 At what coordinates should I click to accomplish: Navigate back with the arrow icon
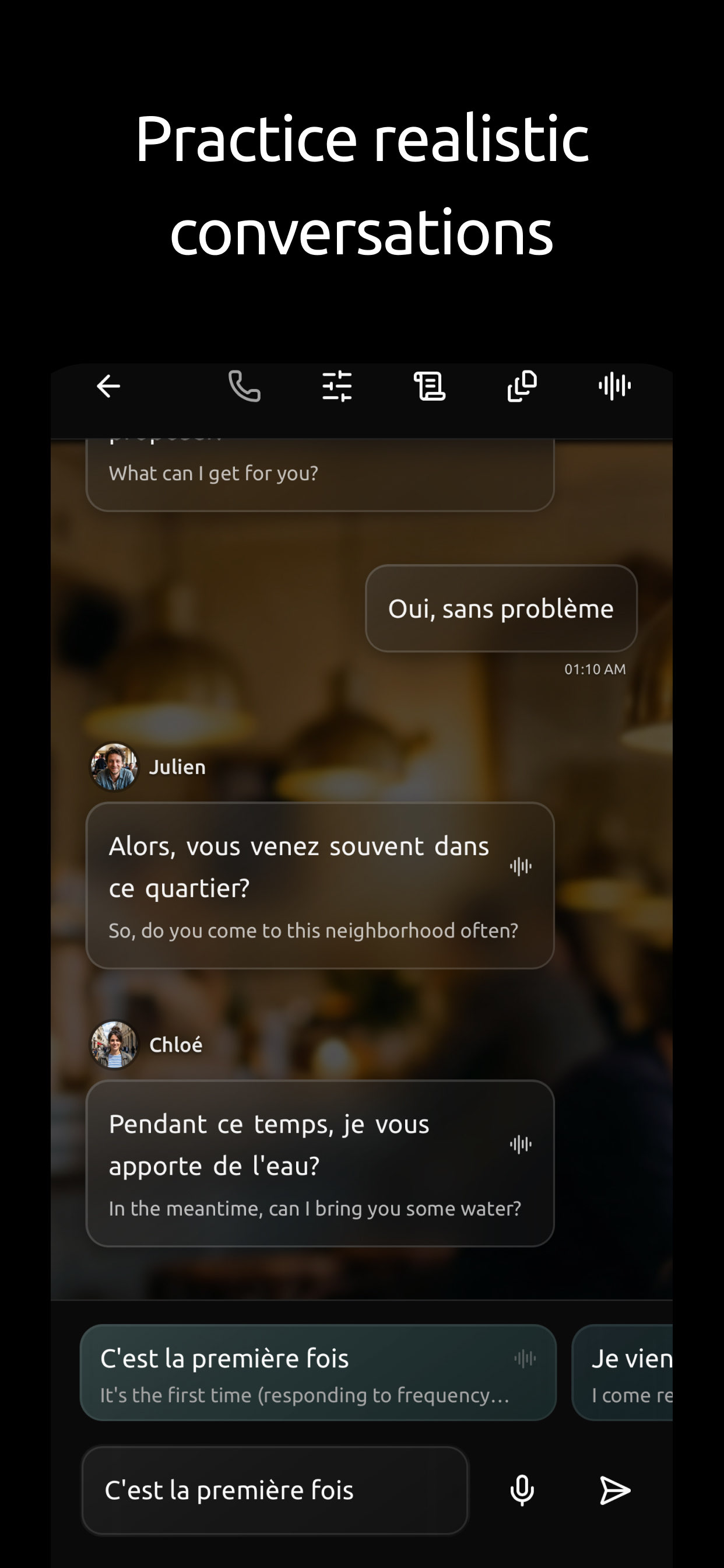pyautogui.click(x=108, y=387)
